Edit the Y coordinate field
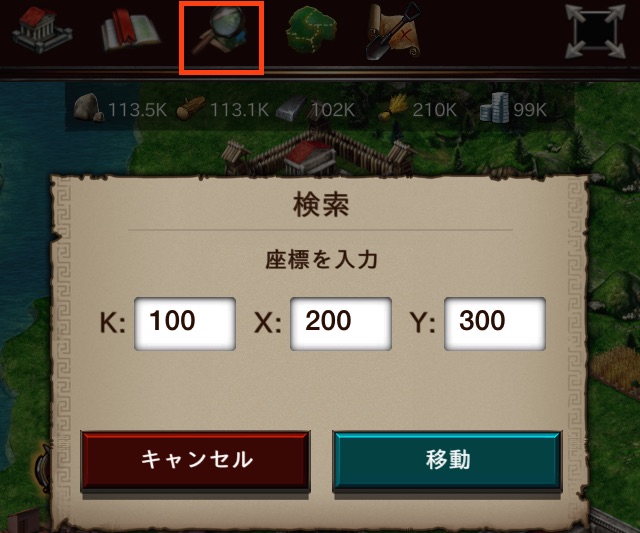The width and height of the screenshot is (640, 533). pos(495,322)
